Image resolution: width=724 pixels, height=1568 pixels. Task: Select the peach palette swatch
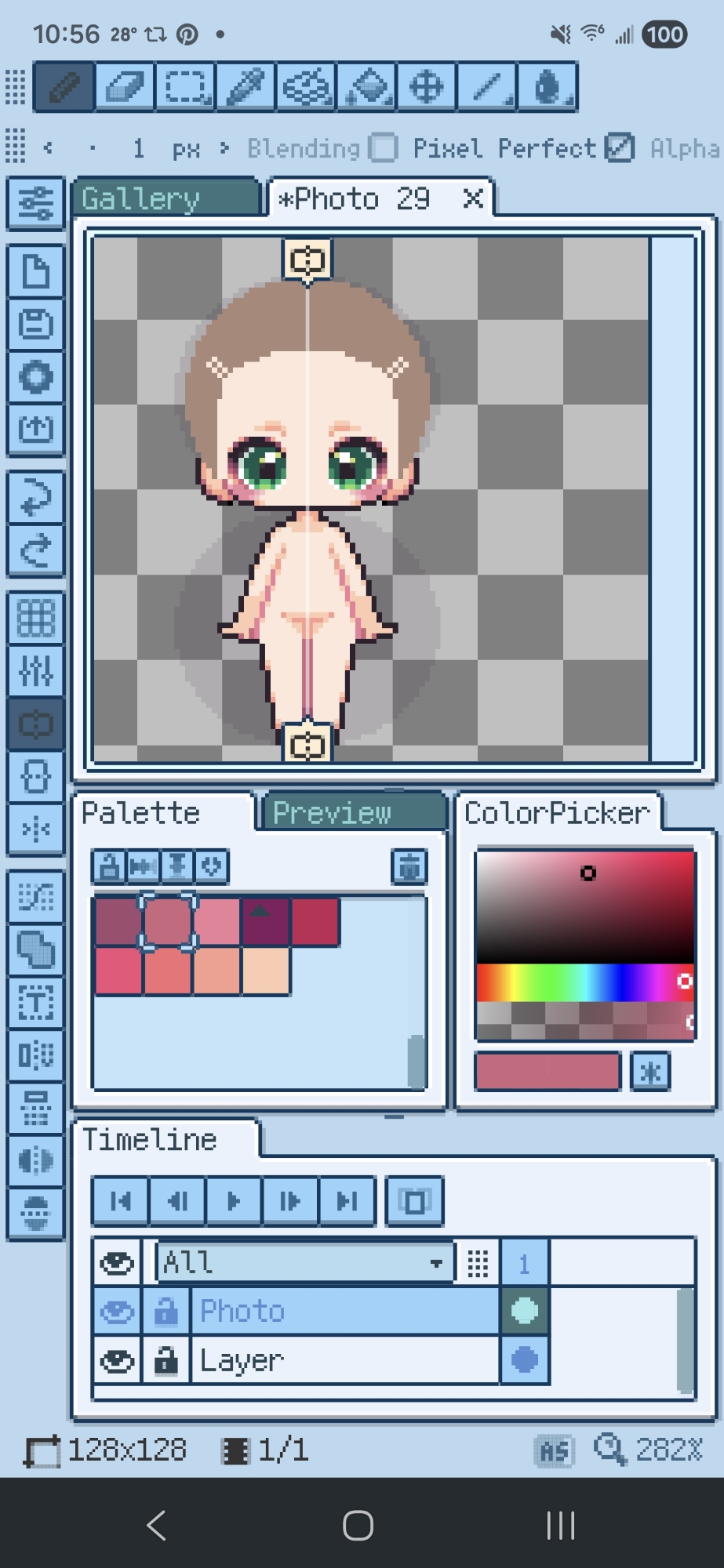(x=265, y=971)
